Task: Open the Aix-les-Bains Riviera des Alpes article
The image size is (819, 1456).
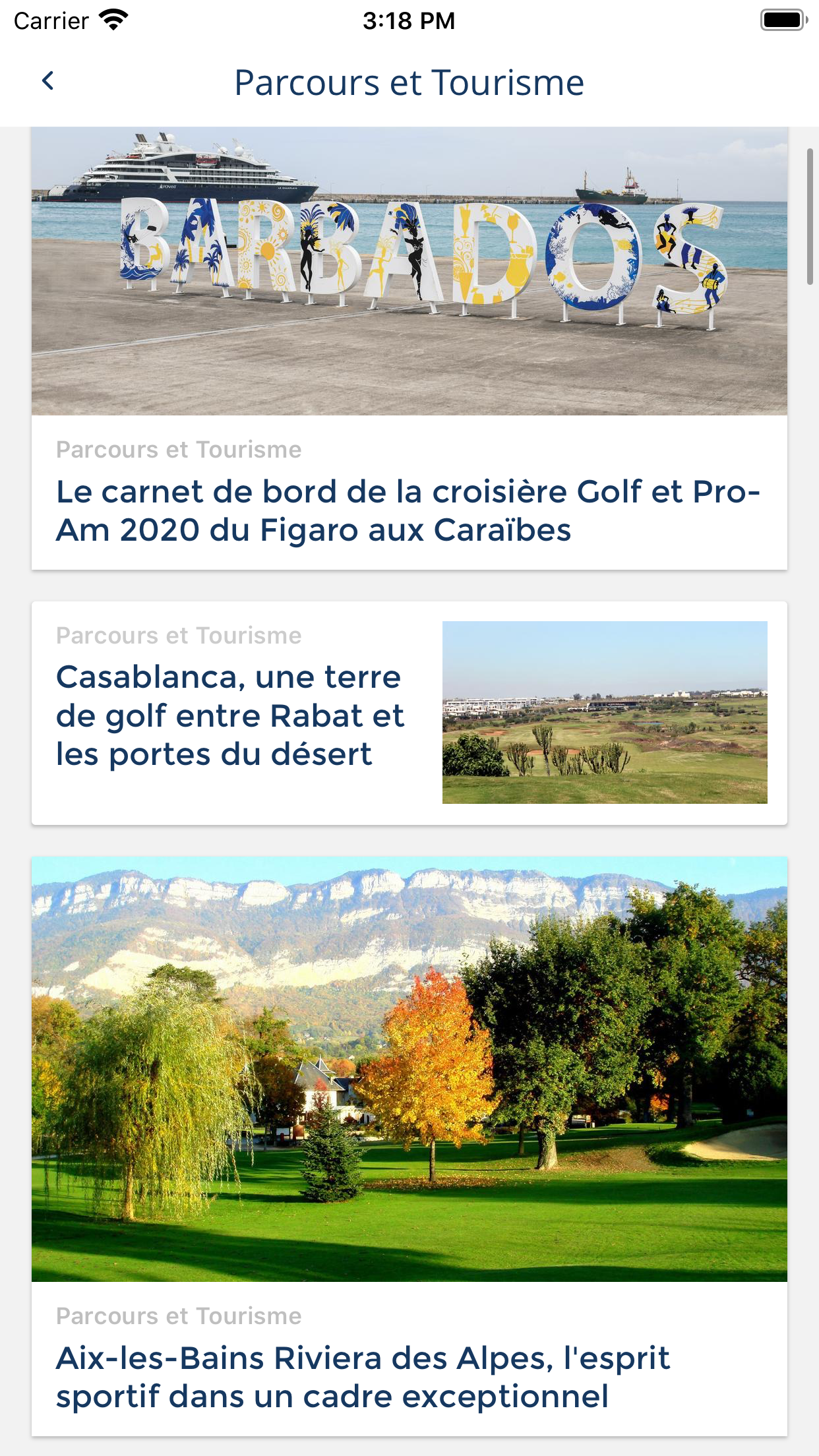Action: pos(363,1377)
